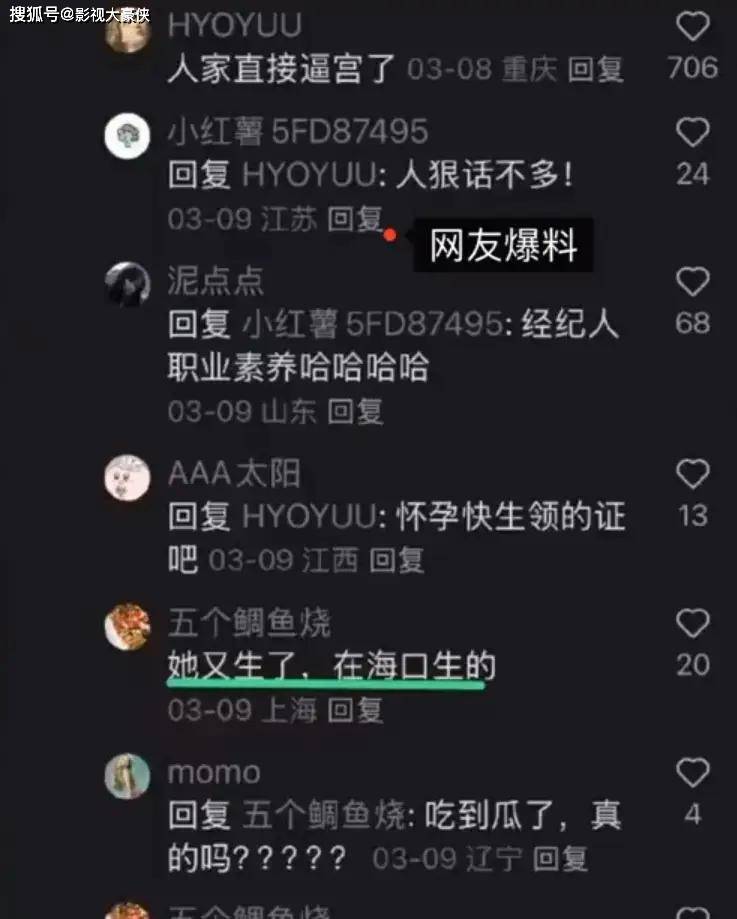Like 泥点点's comment about 经纪人职业素养

[692, 282]
